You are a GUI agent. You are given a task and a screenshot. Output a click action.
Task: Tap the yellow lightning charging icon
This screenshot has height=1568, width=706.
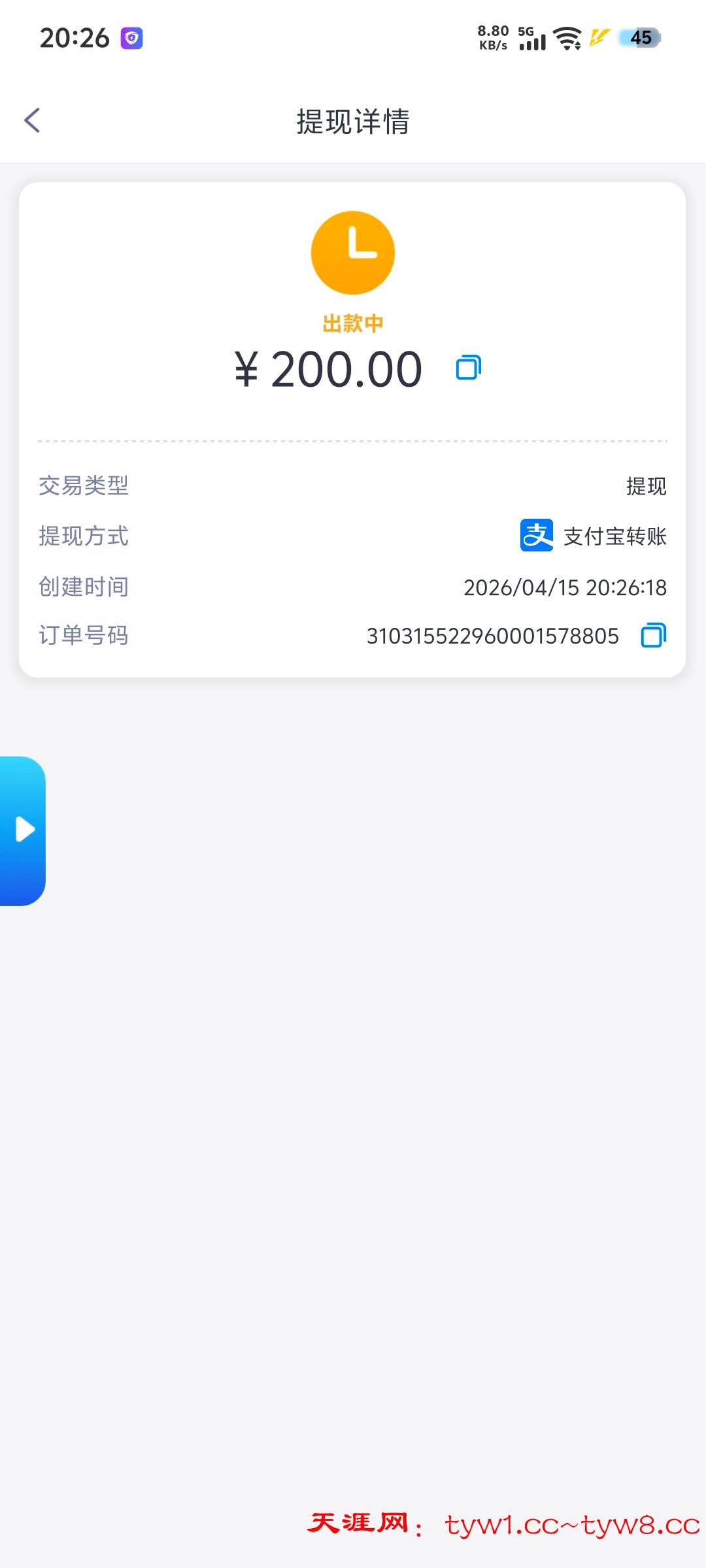tap(598, 38)
